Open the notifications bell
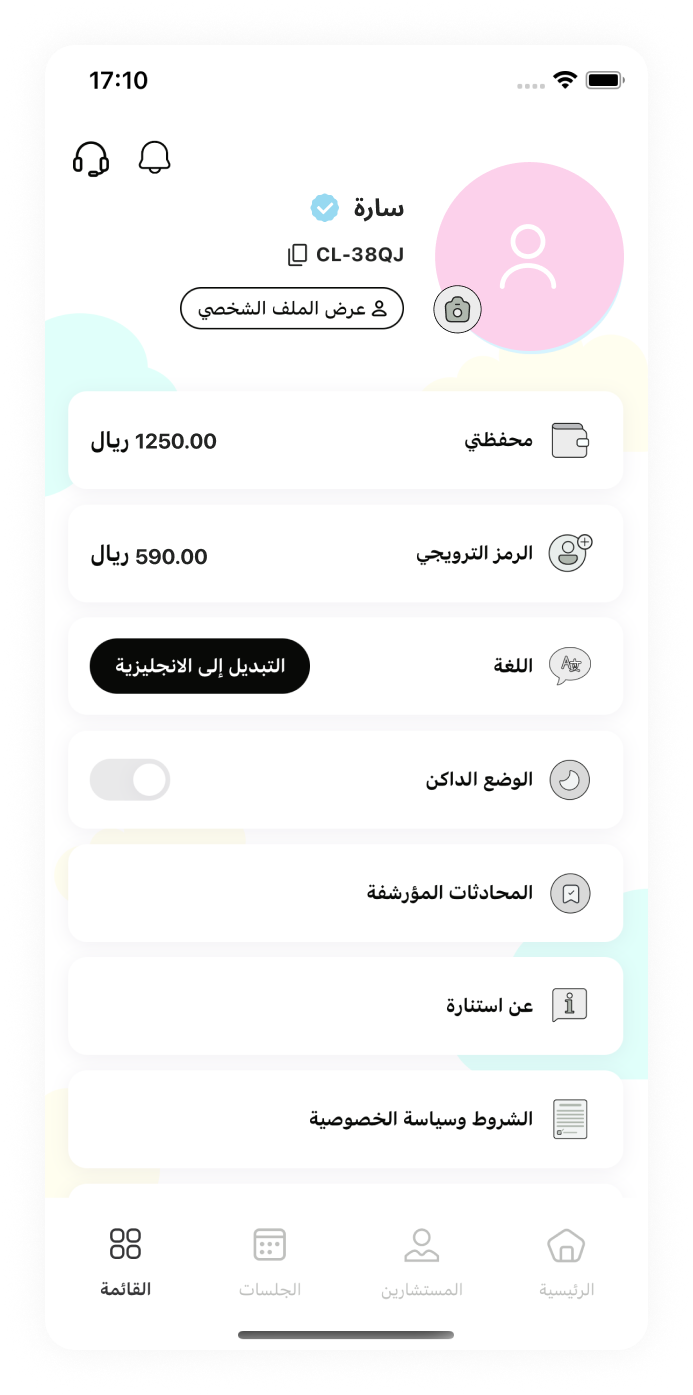The width and height of the screenshot is (693, 1395). point(154,158)
